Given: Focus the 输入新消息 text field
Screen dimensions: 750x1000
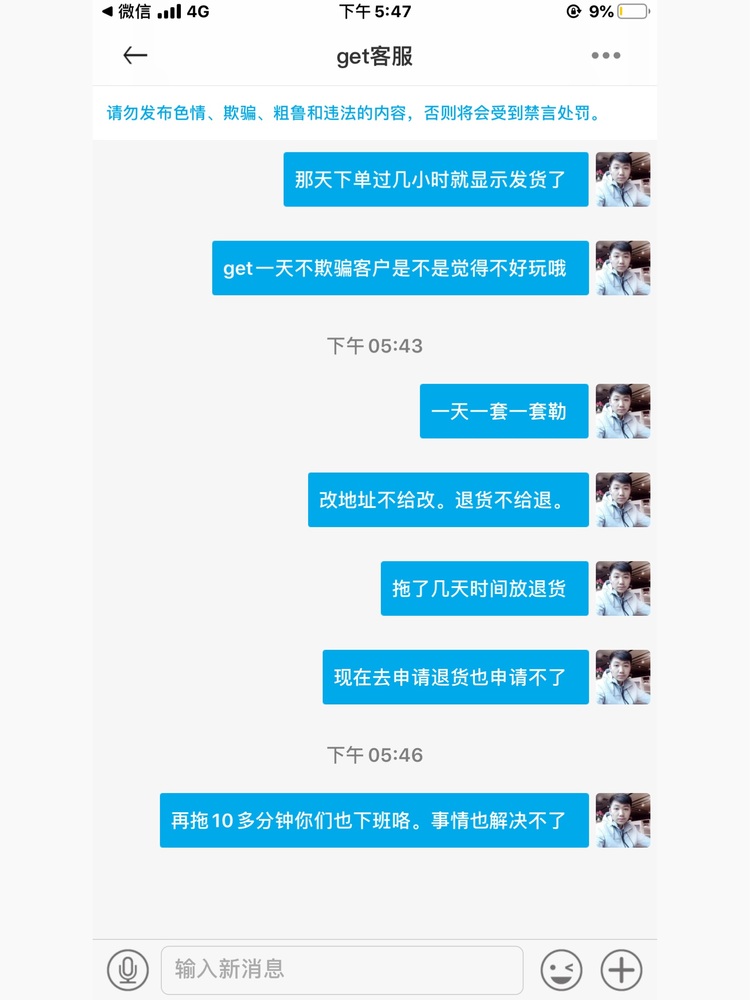Looking at the screenshot, I should point(341,969).
